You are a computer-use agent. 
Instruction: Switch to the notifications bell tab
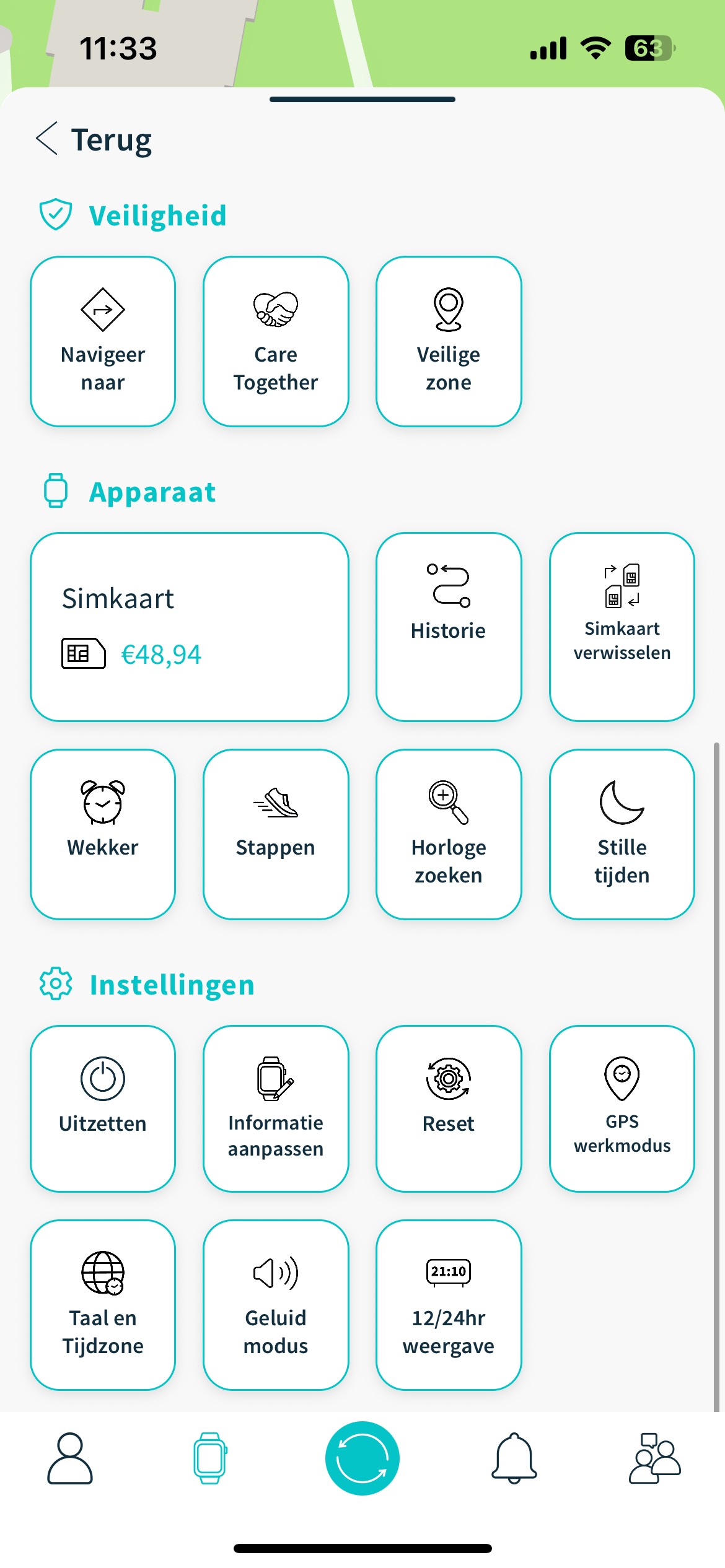click(x=514, y=1458)
